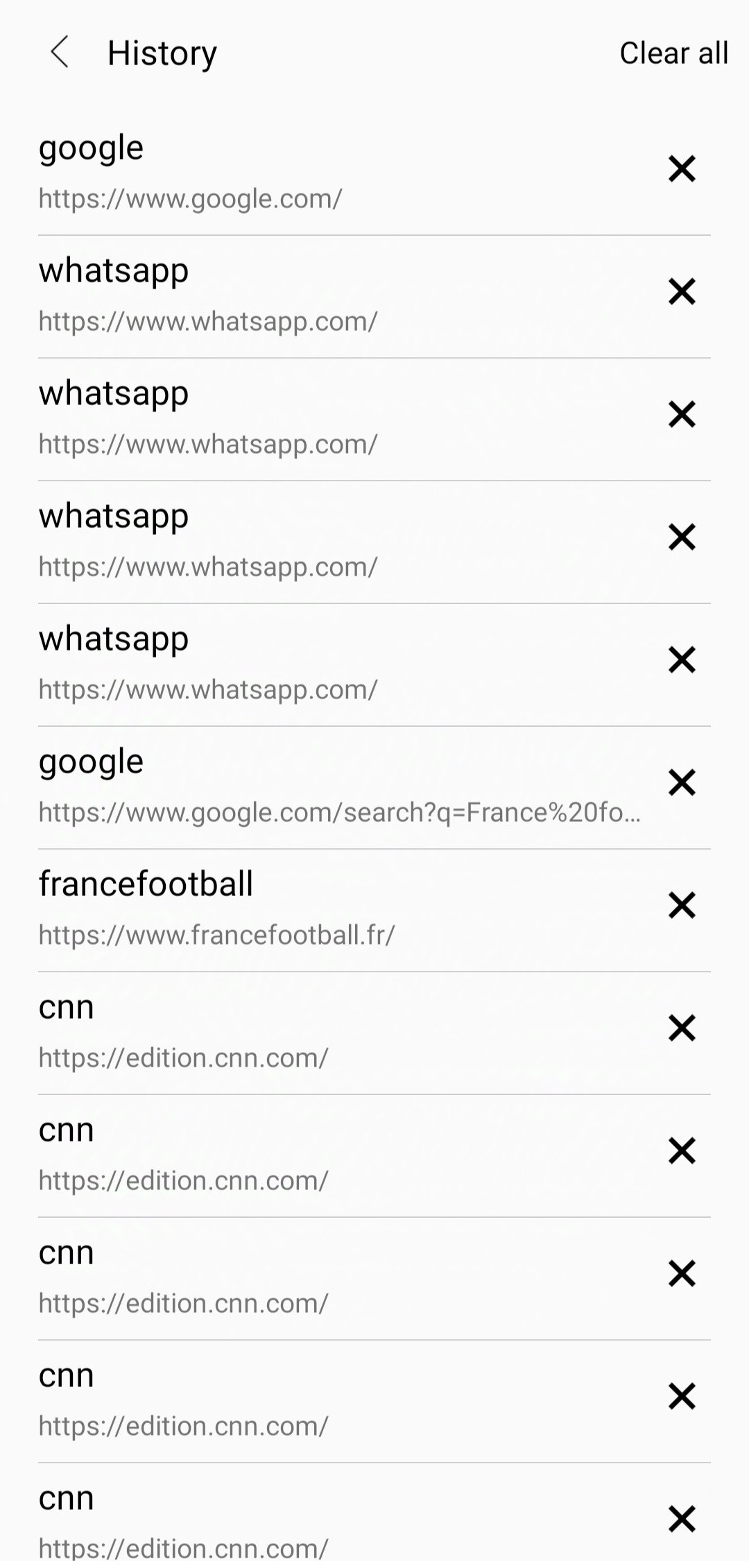
Task: Delete the fourth whatsapp history item
Action: tap(682, 659)
